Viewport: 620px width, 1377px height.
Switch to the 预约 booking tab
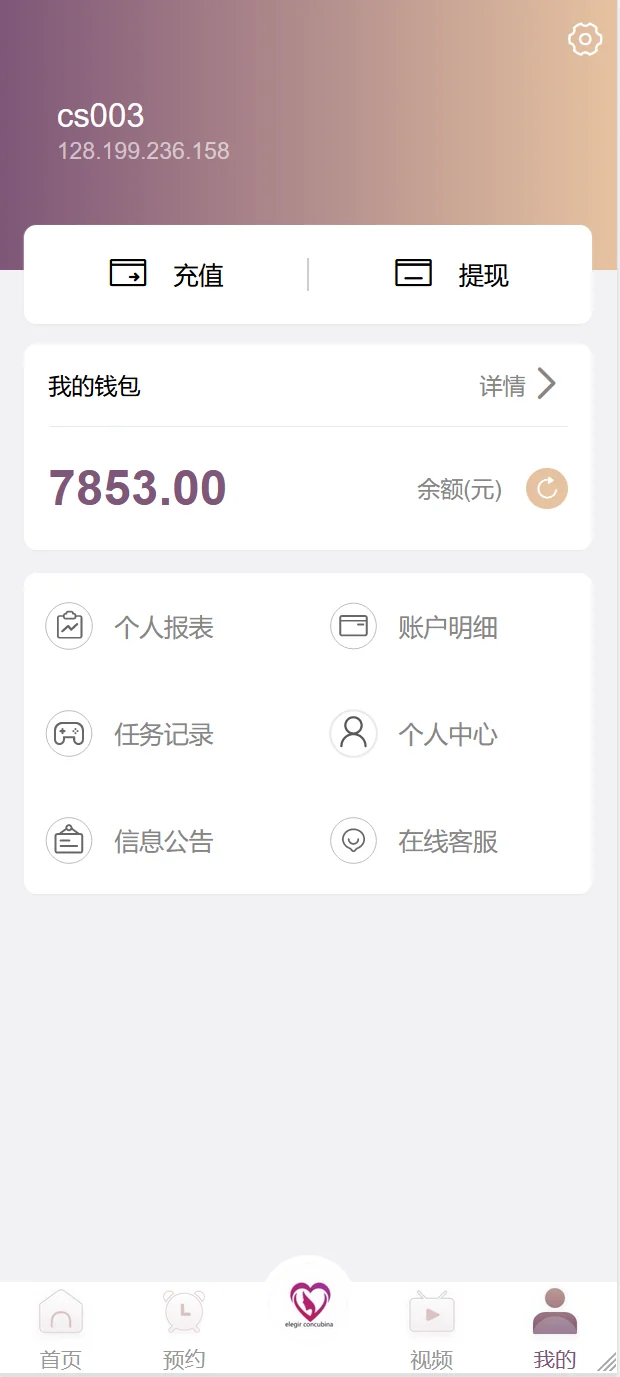[x=184, y=1329]
